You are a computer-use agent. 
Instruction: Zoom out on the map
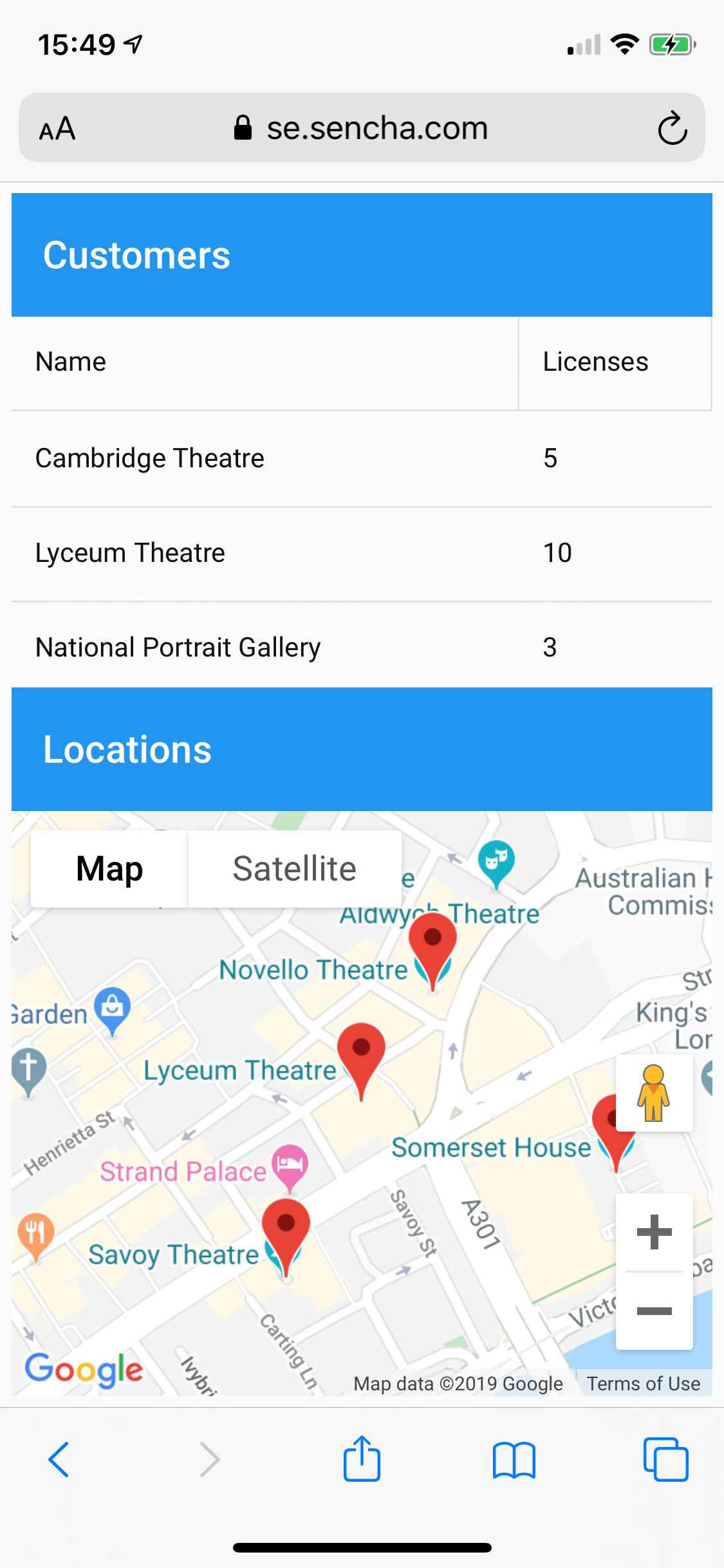click(x=654, y=1311)
